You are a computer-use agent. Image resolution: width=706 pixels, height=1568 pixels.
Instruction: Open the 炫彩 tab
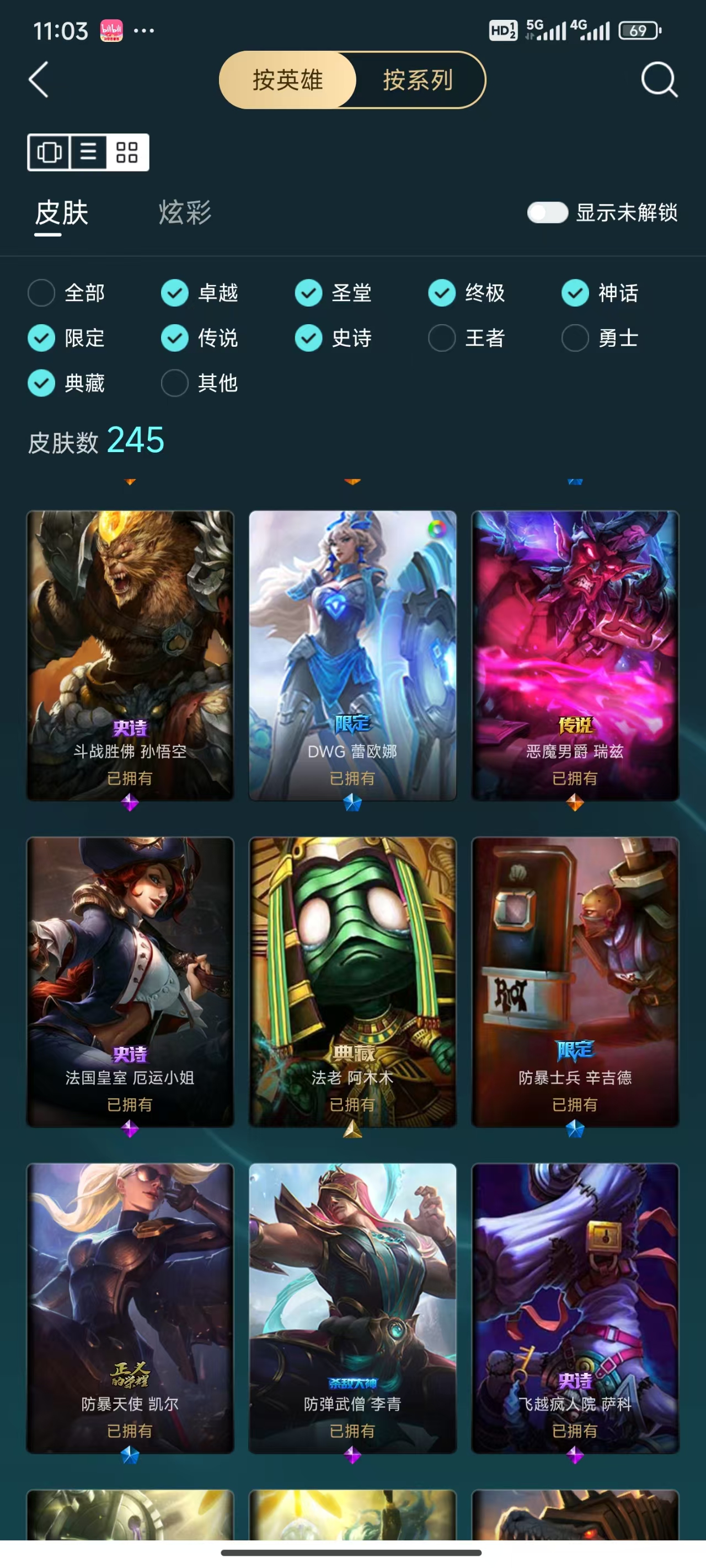[185, 212]
